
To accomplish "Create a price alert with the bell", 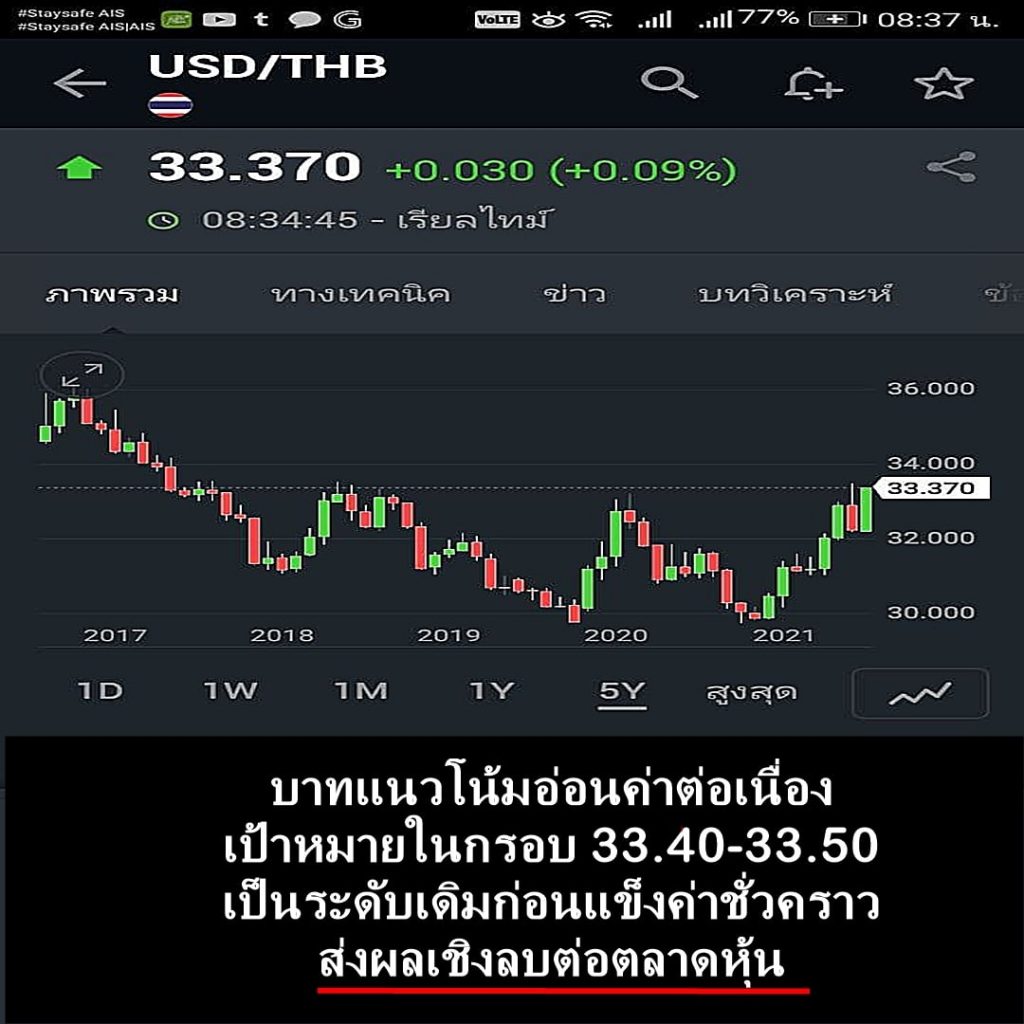I will click(811, 84).
